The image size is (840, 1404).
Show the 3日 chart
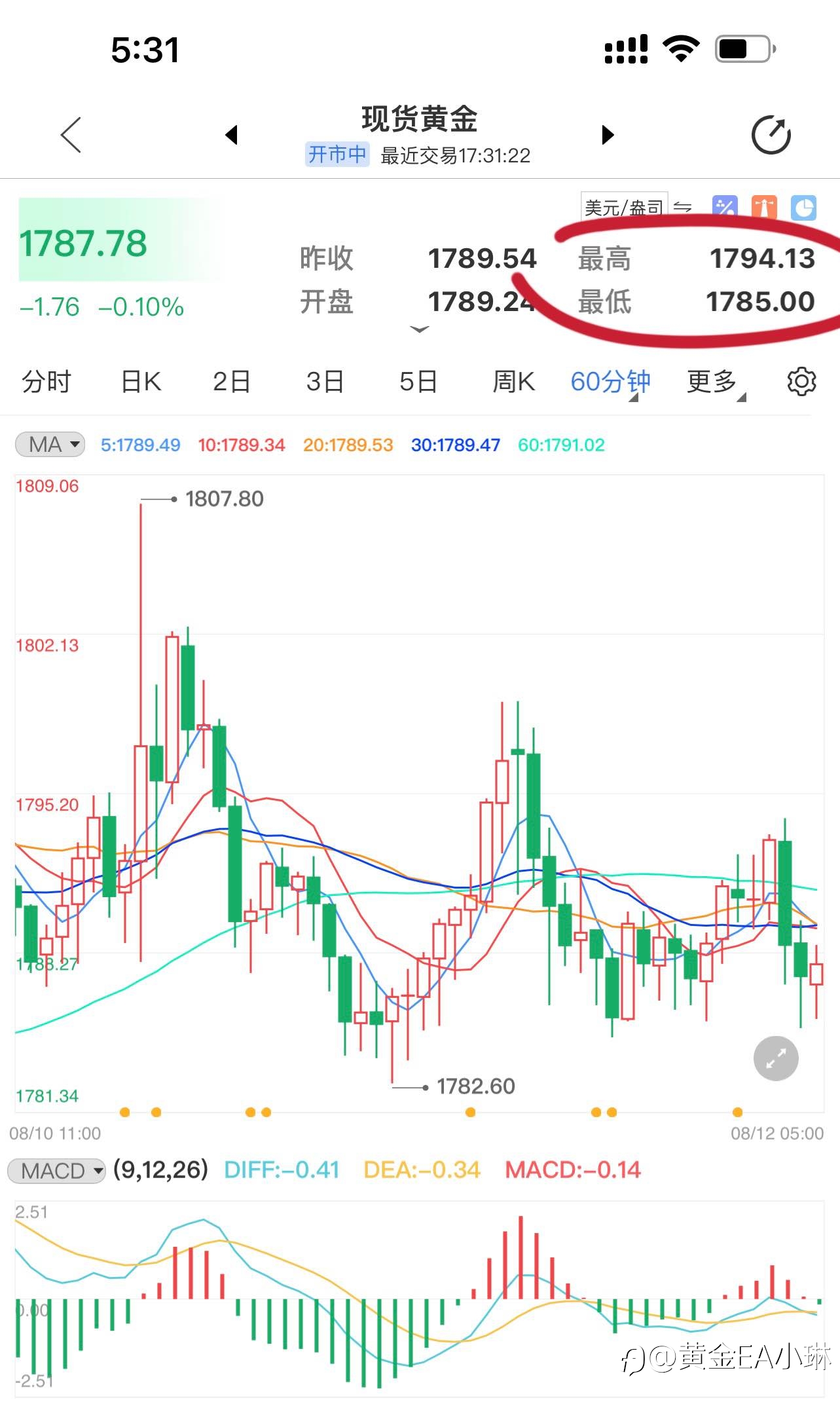(x=325, y=381)
